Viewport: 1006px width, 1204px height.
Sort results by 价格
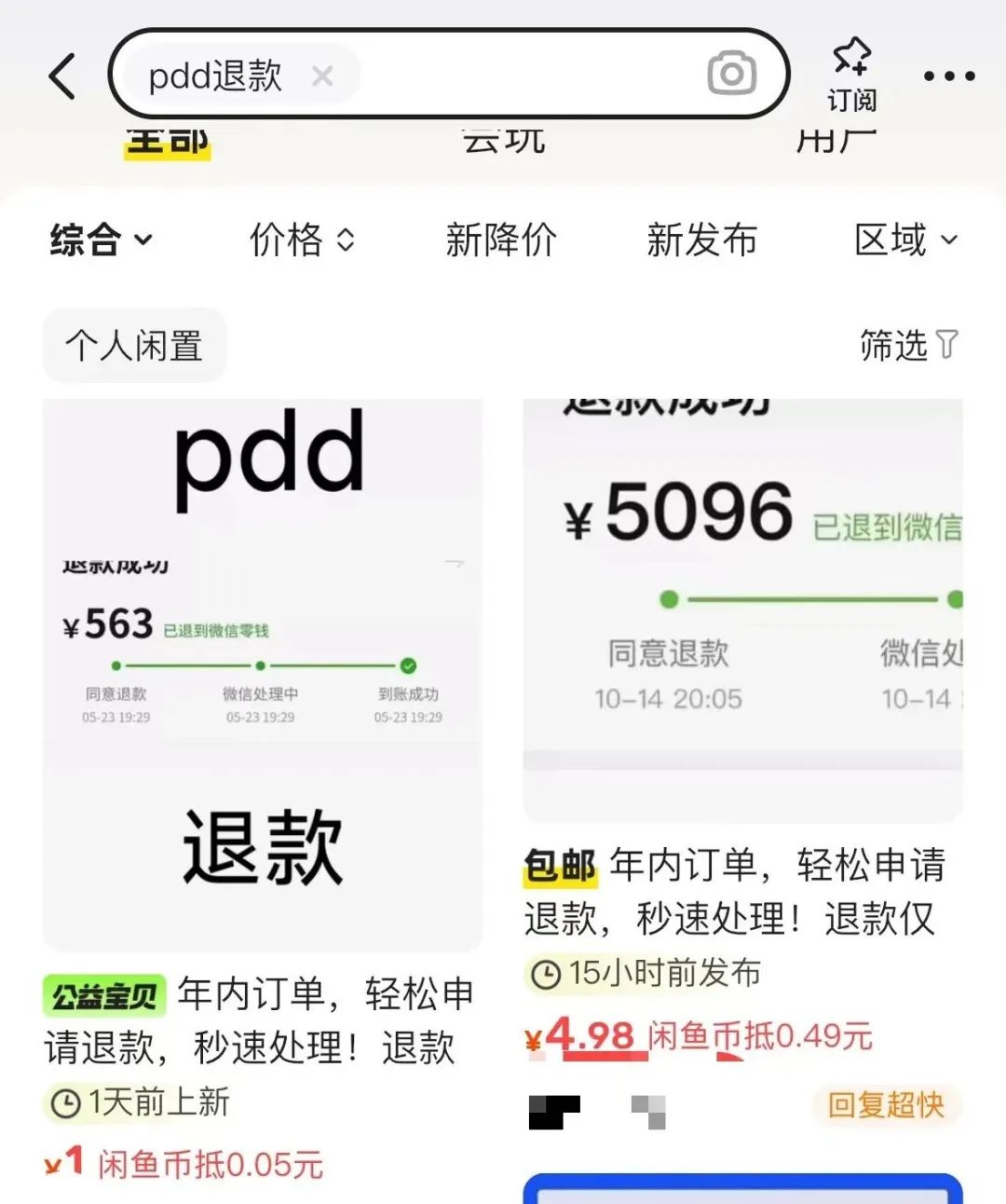coord(302,240)
